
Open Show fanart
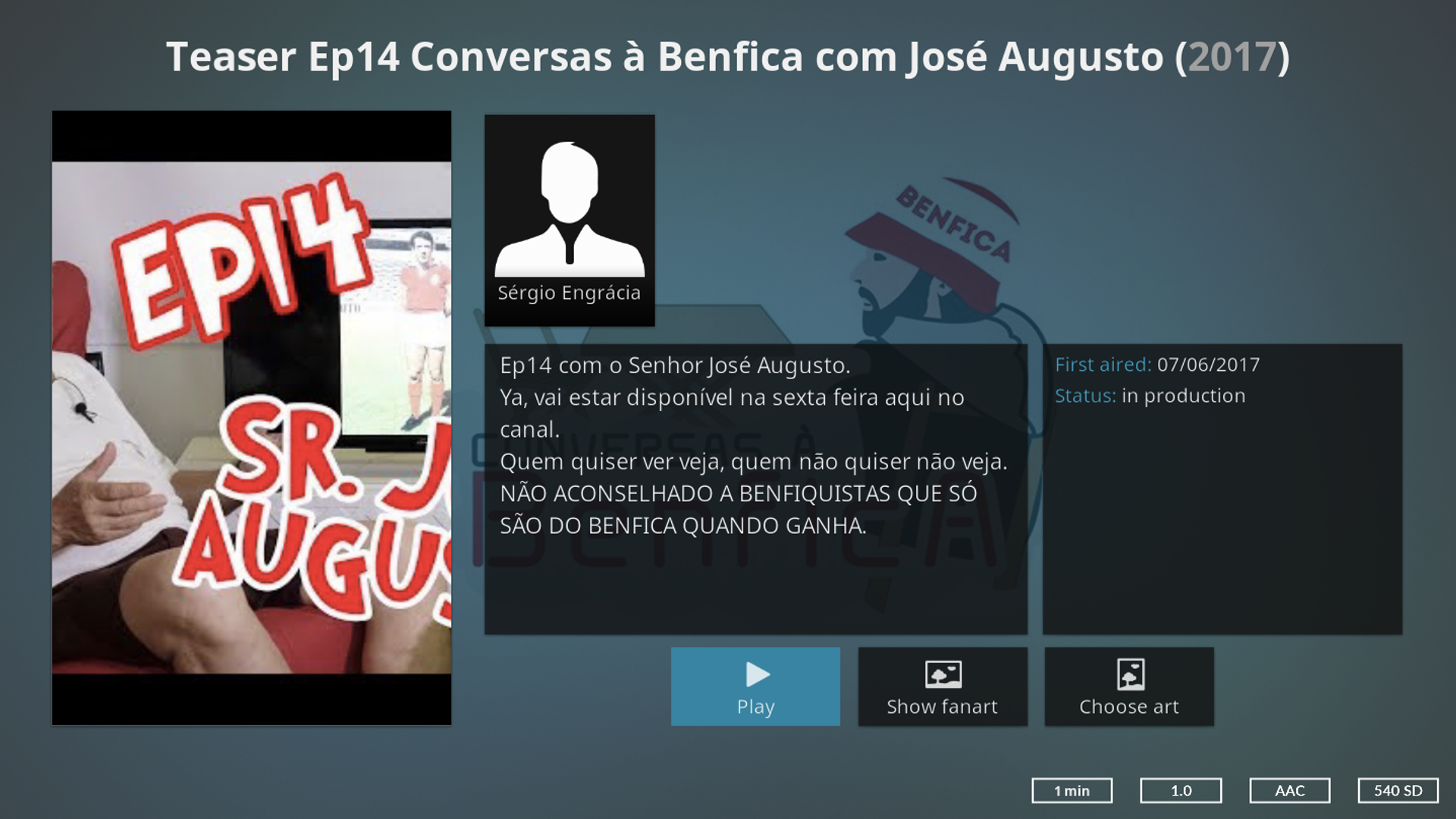coord(942,686)
